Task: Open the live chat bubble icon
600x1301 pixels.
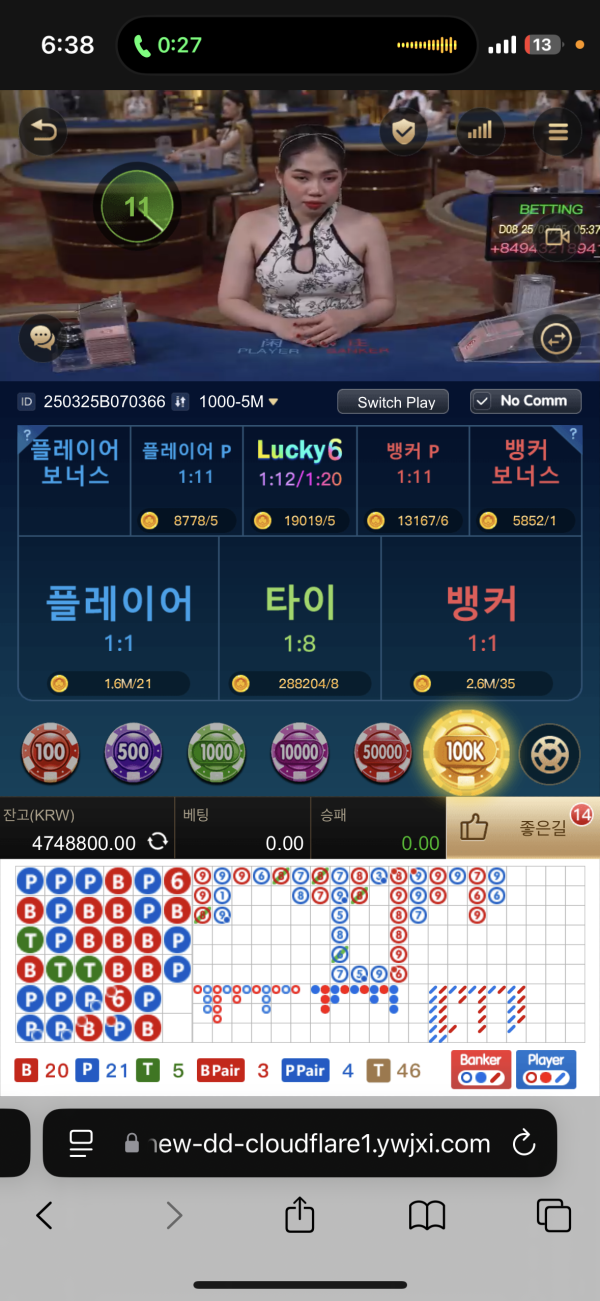Action: tap(43, 338)
